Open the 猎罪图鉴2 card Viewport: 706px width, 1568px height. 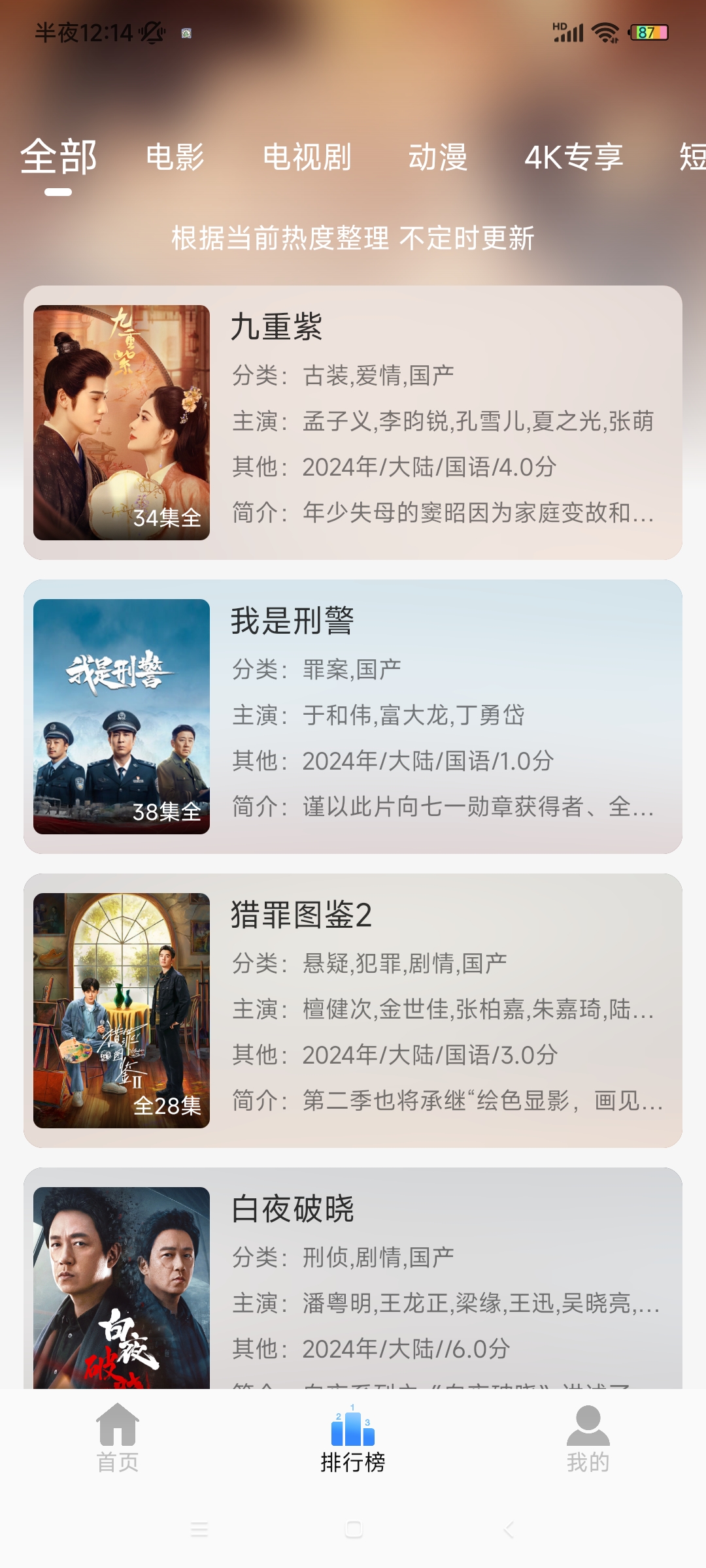[353, 1011]
